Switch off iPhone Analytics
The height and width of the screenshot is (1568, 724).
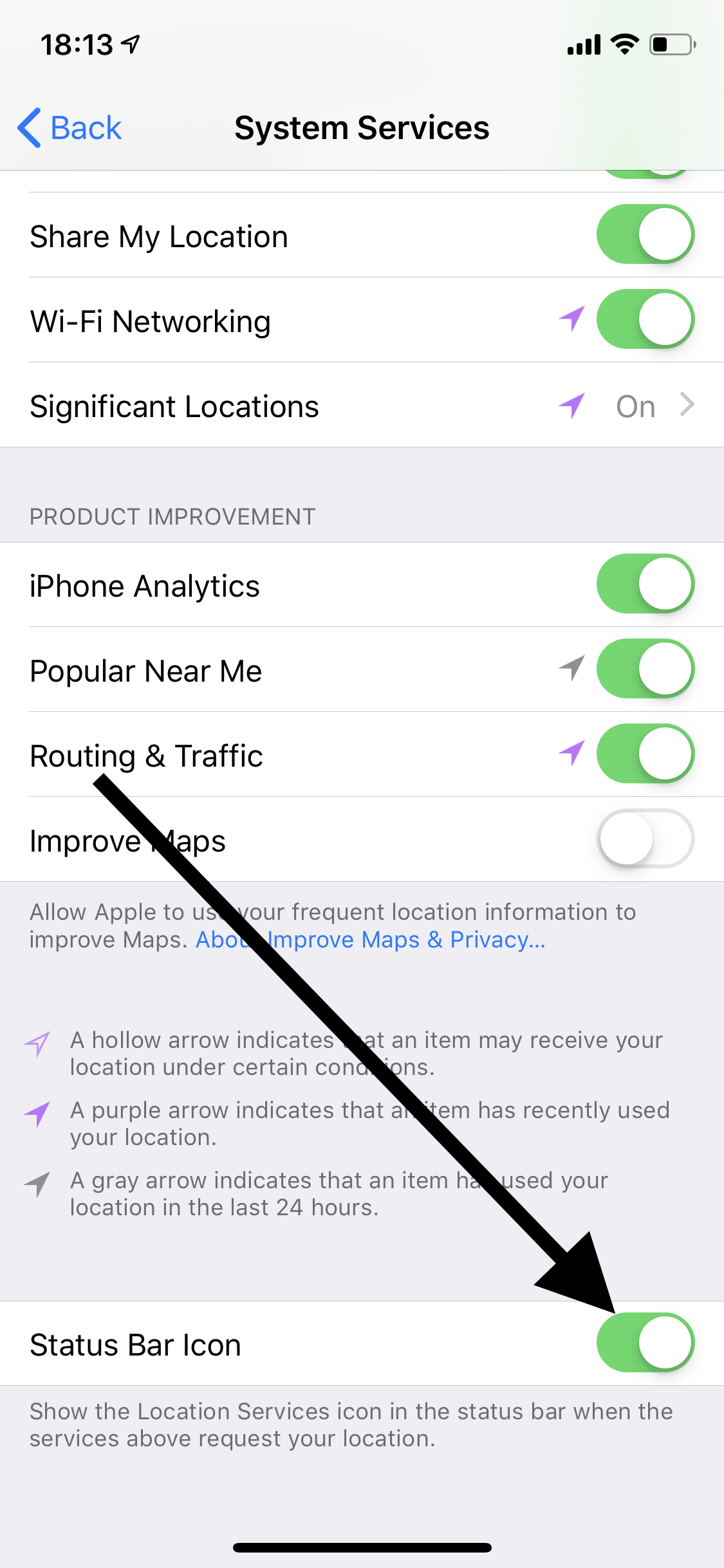coord(645,584)
